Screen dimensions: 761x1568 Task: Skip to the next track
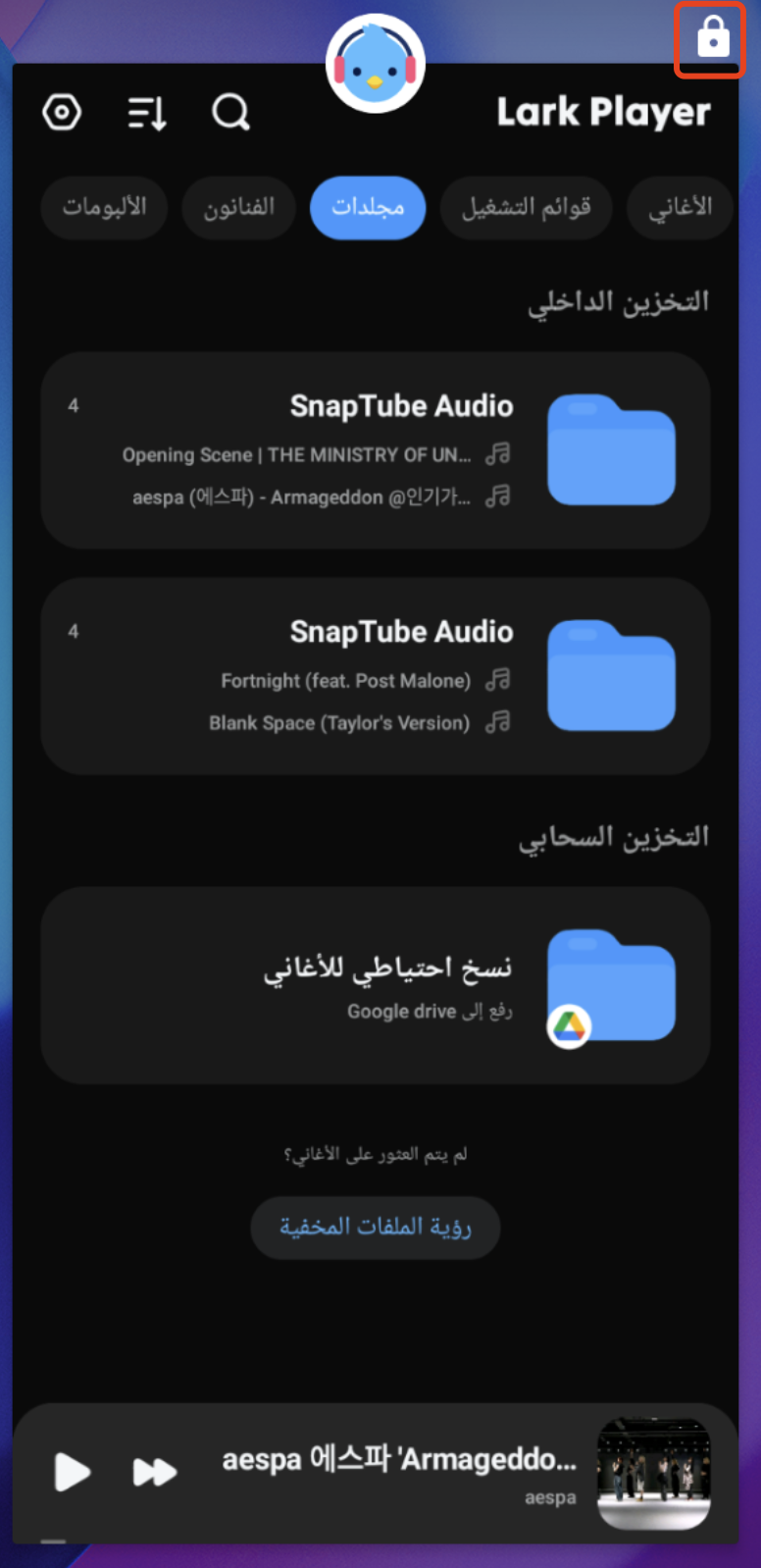[x=155, y=1472]
